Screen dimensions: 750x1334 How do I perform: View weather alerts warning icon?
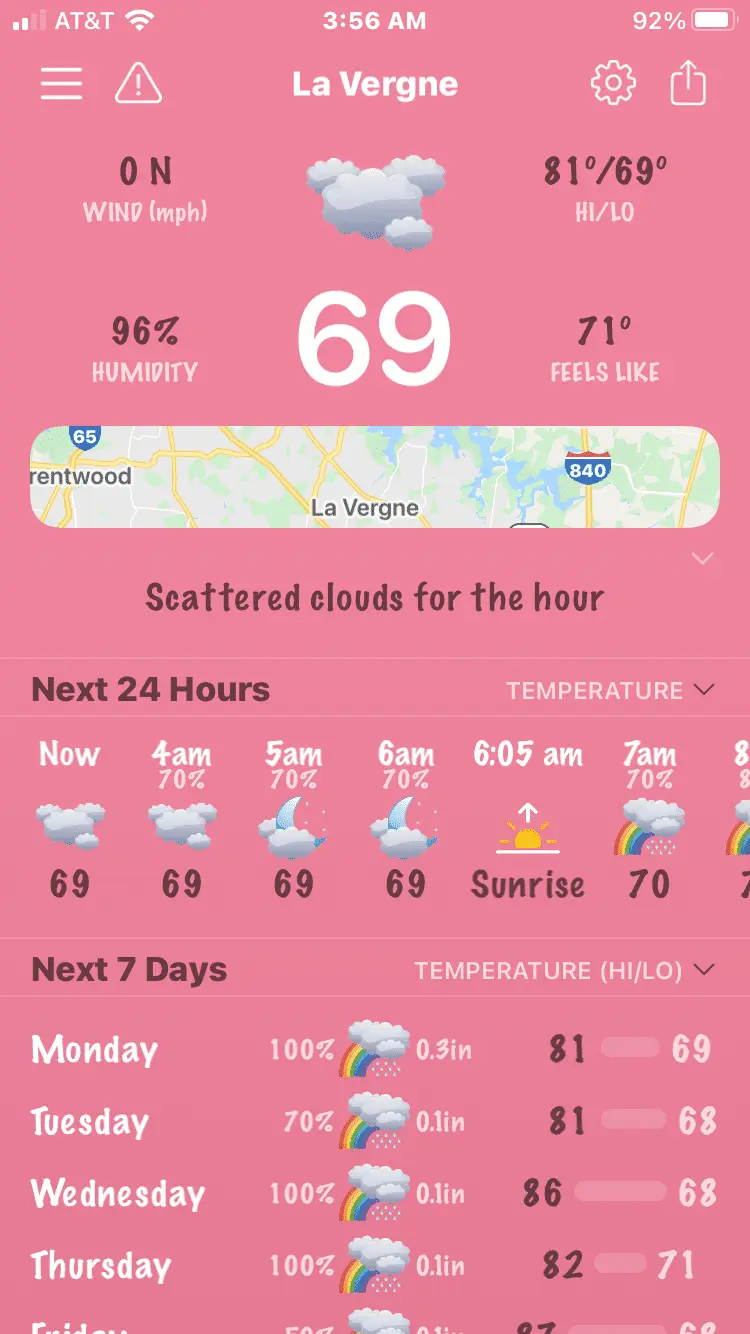[138, 84]
